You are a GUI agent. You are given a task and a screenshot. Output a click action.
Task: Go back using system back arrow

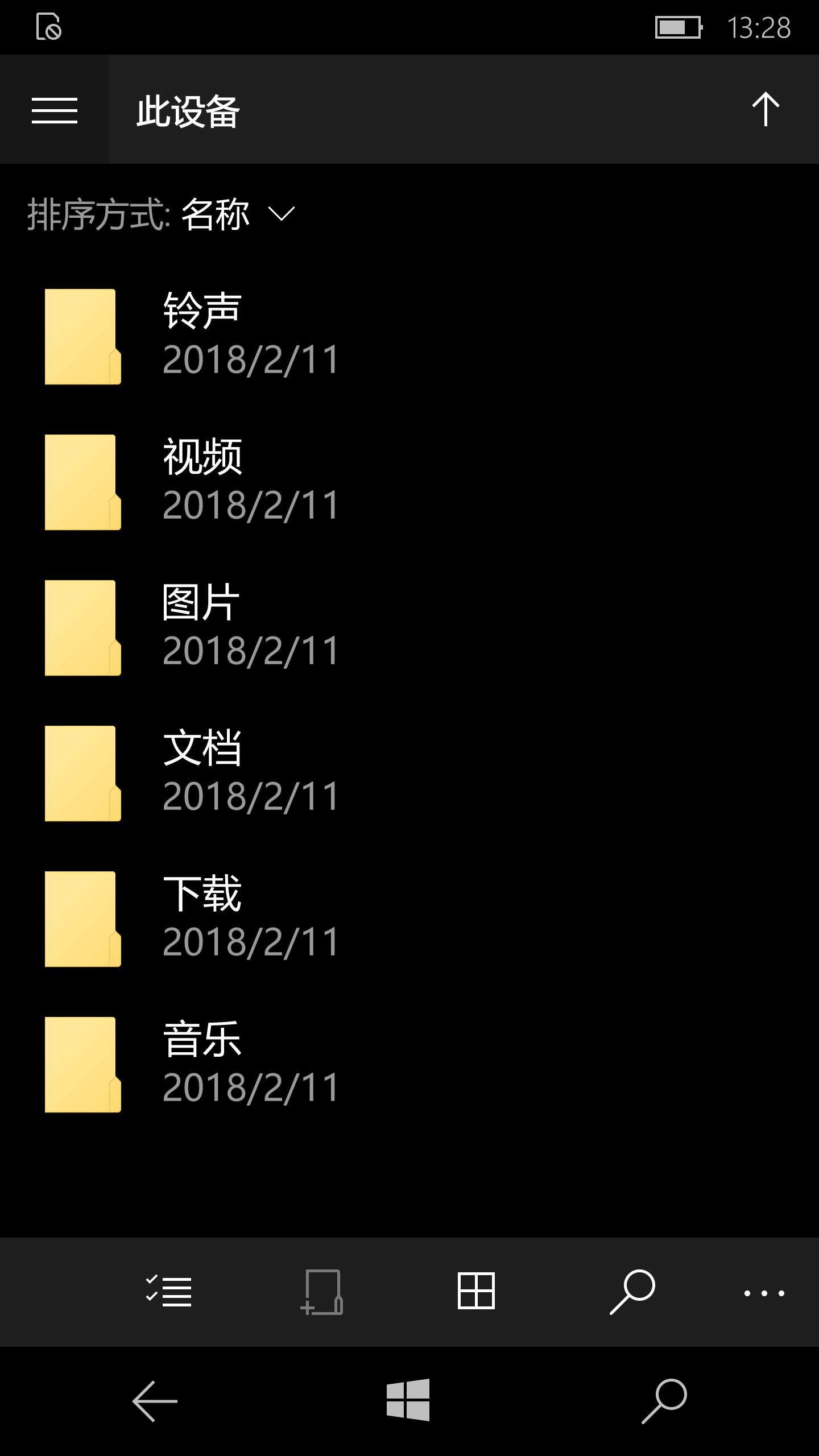[155, 1401]
